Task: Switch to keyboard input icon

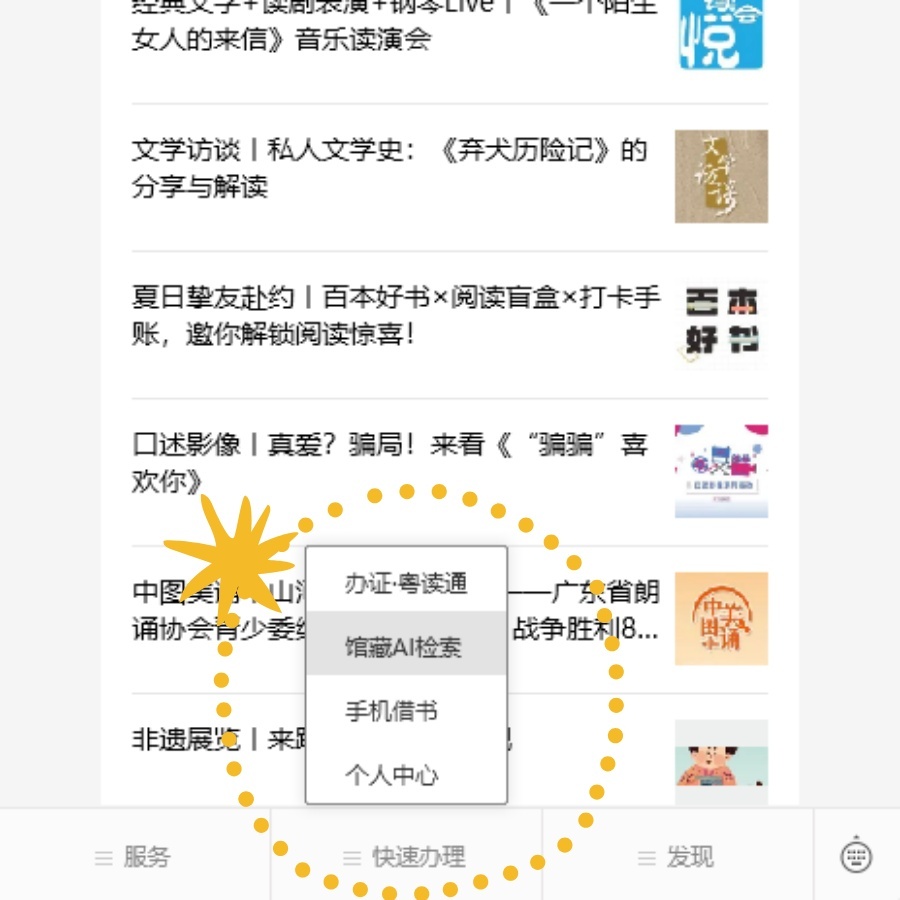Action: tap(856, 856)
